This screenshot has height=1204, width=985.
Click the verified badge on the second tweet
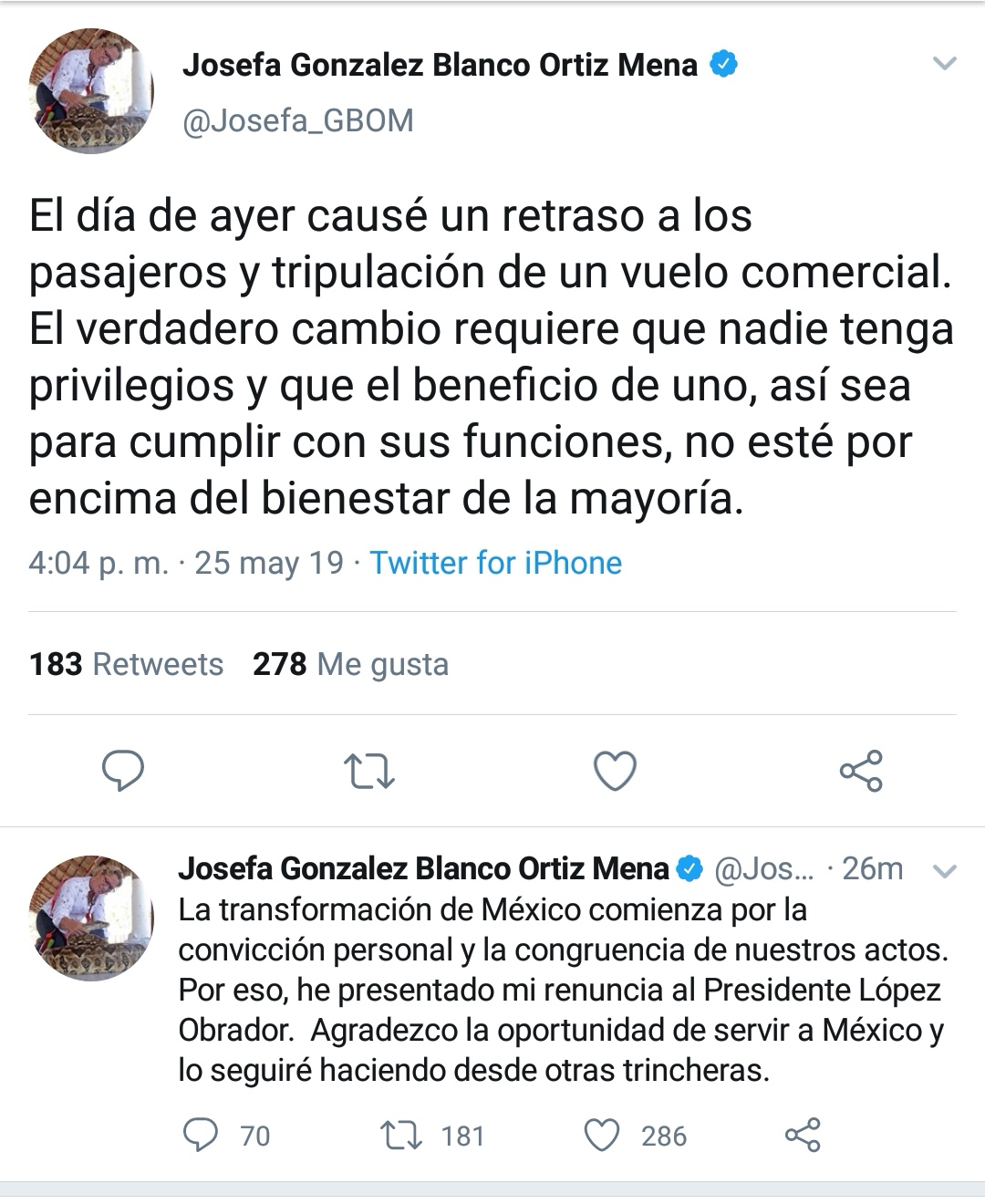690,869
